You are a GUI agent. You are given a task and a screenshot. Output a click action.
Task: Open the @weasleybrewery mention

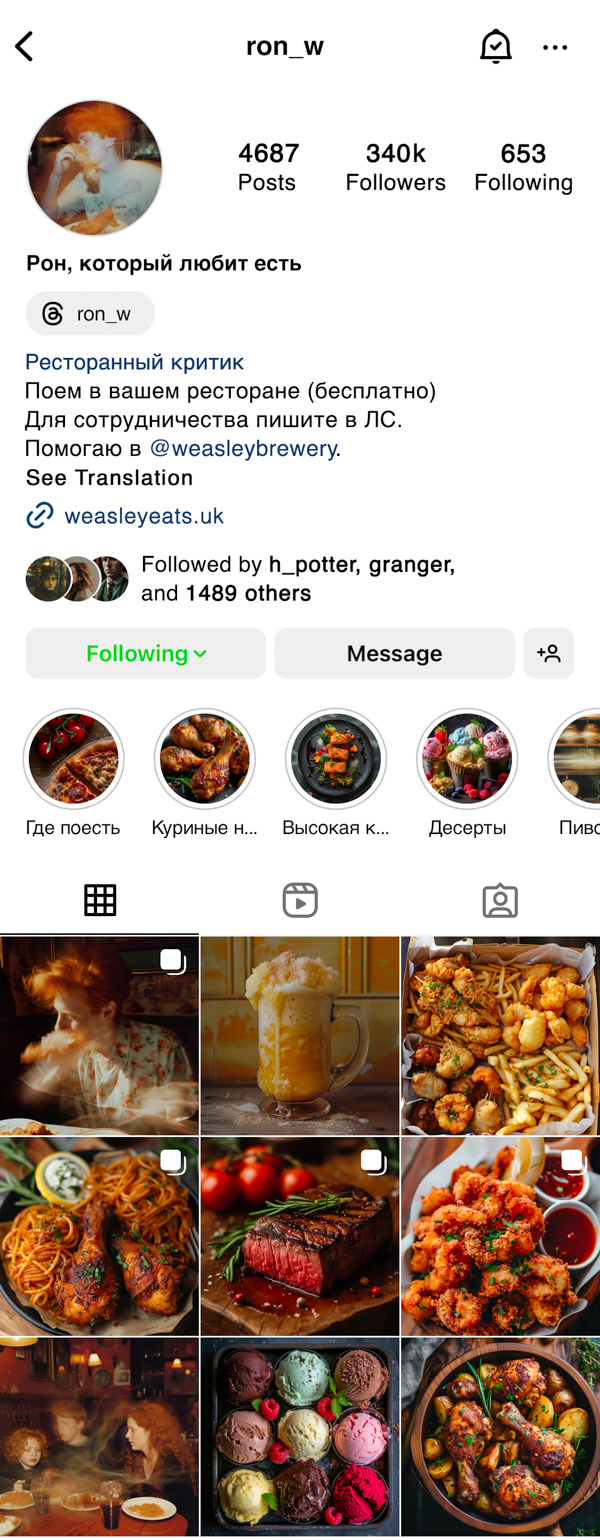click(244, 448)
